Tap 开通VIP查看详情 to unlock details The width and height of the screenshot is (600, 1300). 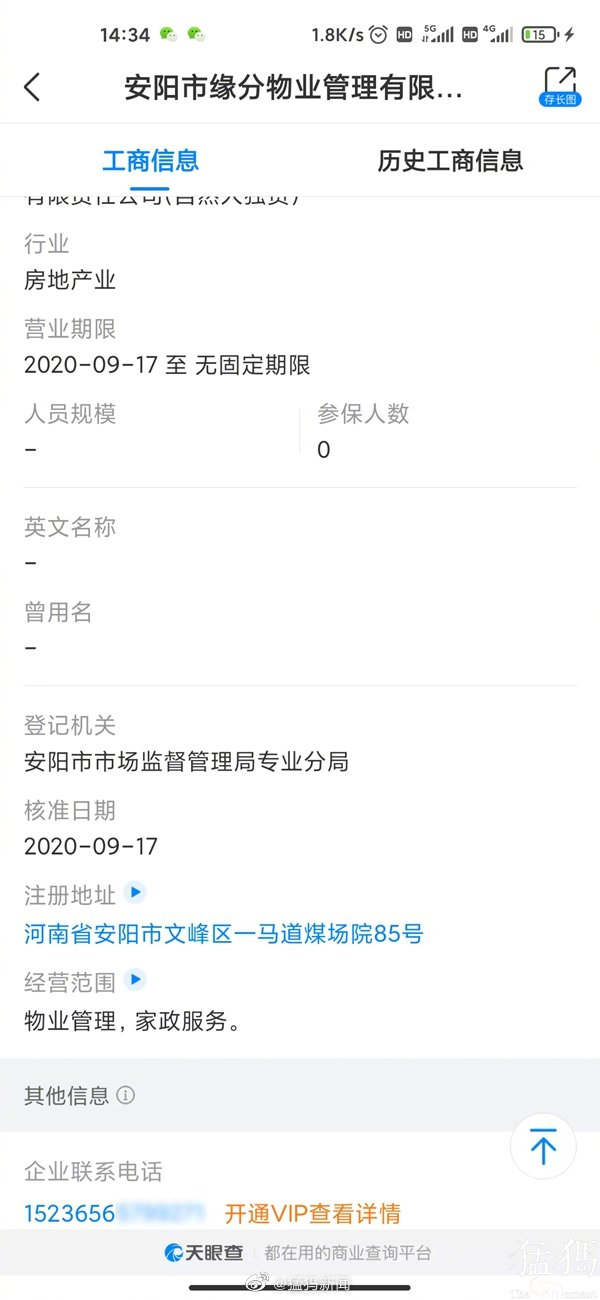pyautogui.click(x=312, y=1214)
